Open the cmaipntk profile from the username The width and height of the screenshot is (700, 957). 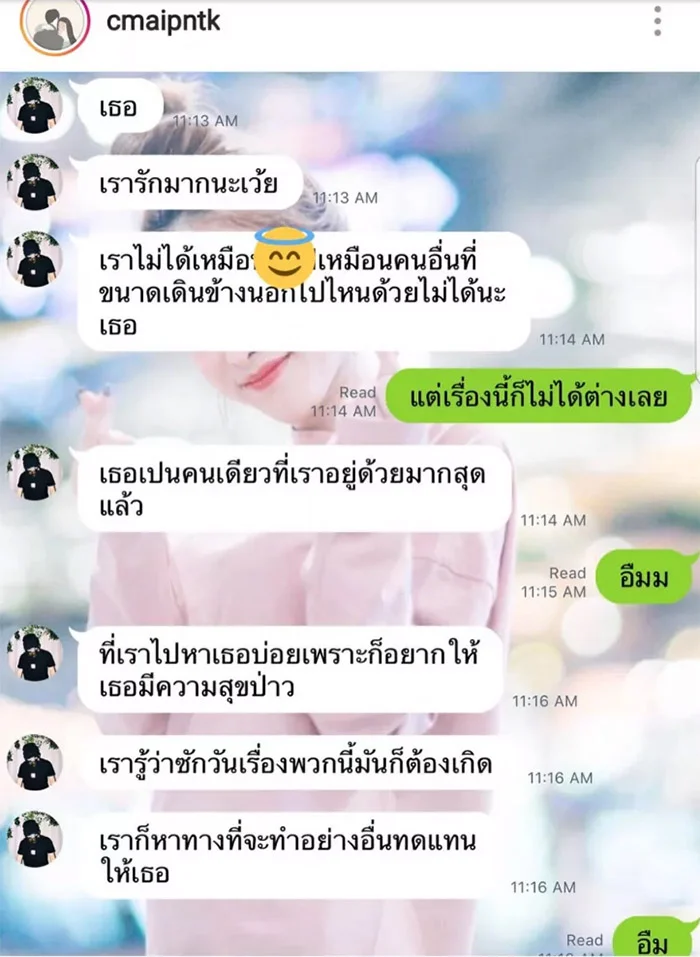pos(162,21)
